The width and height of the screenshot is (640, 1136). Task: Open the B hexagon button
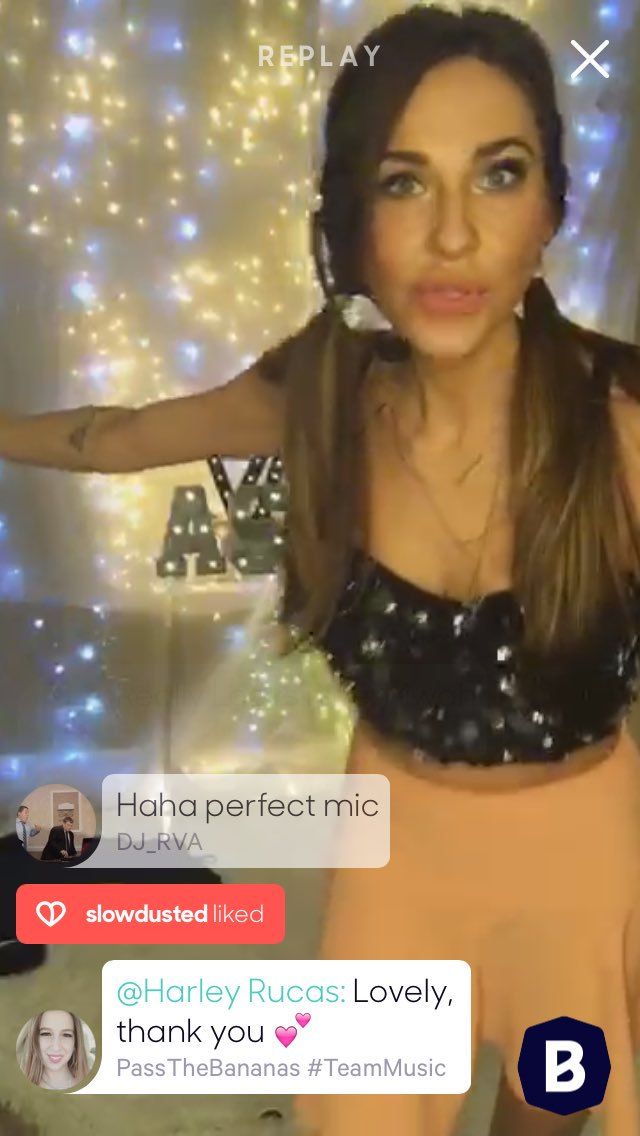click(564, 1065)
